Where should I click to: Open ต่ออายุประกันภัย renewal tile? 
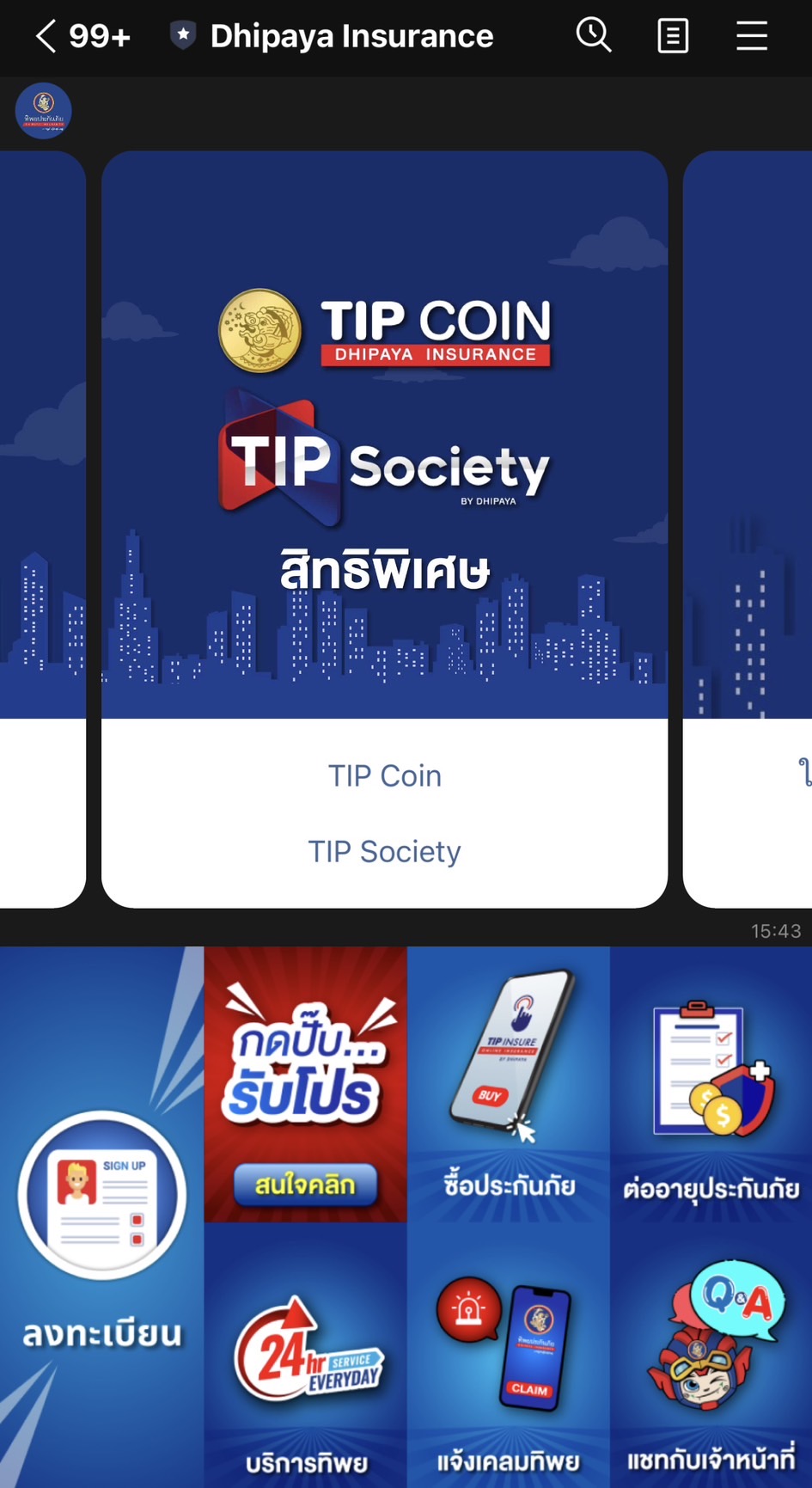711,1085
